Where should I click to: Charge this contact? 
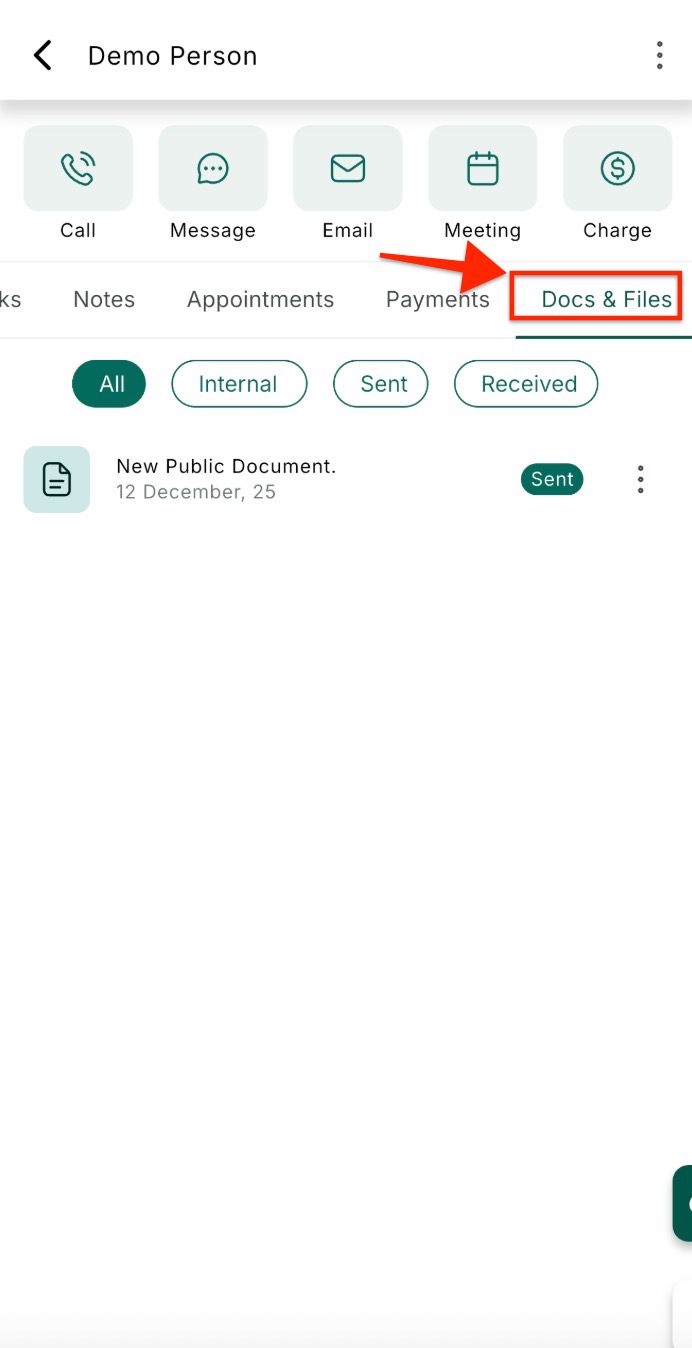point(617,169)
